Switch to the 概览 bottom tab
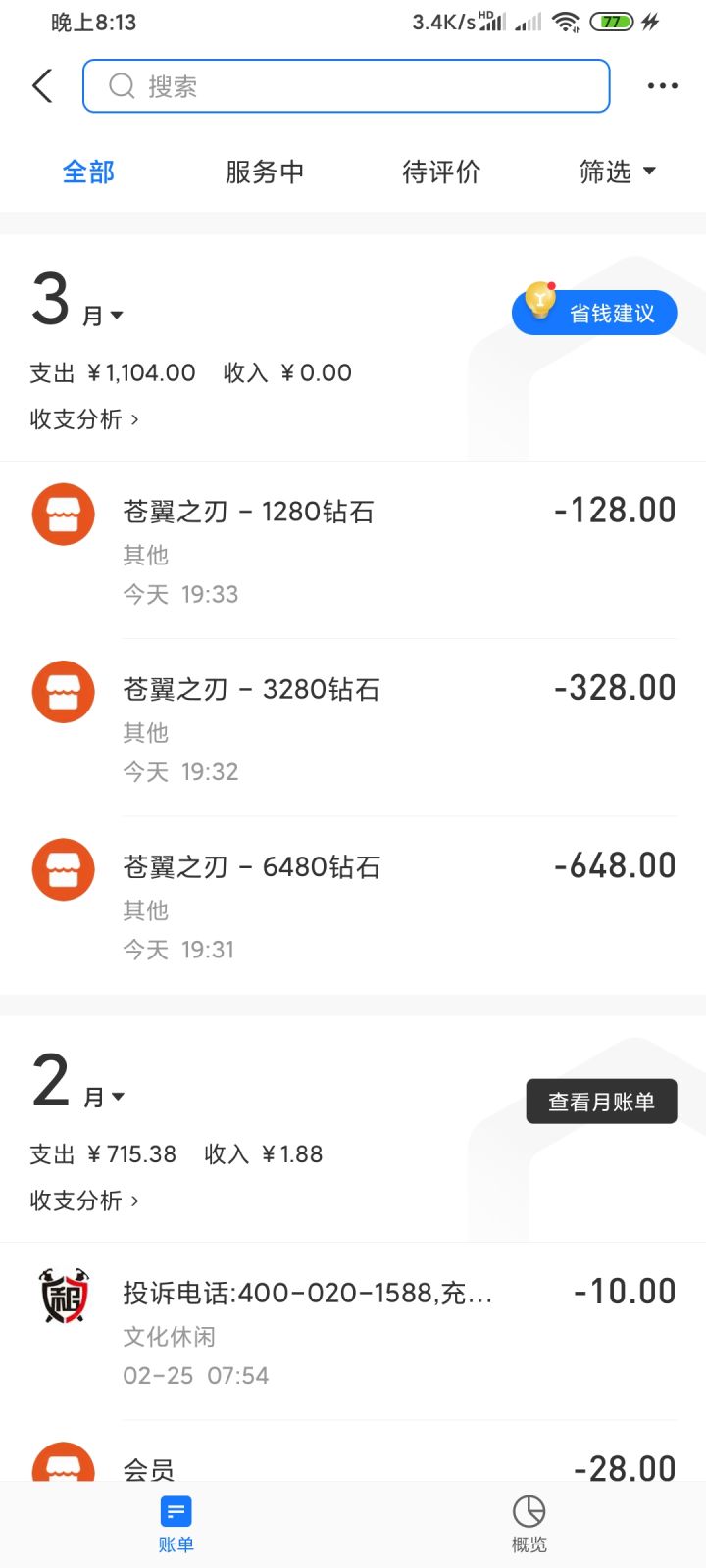The height and width of the screenshot is (1568, 706). click(x=529, y=1525)
